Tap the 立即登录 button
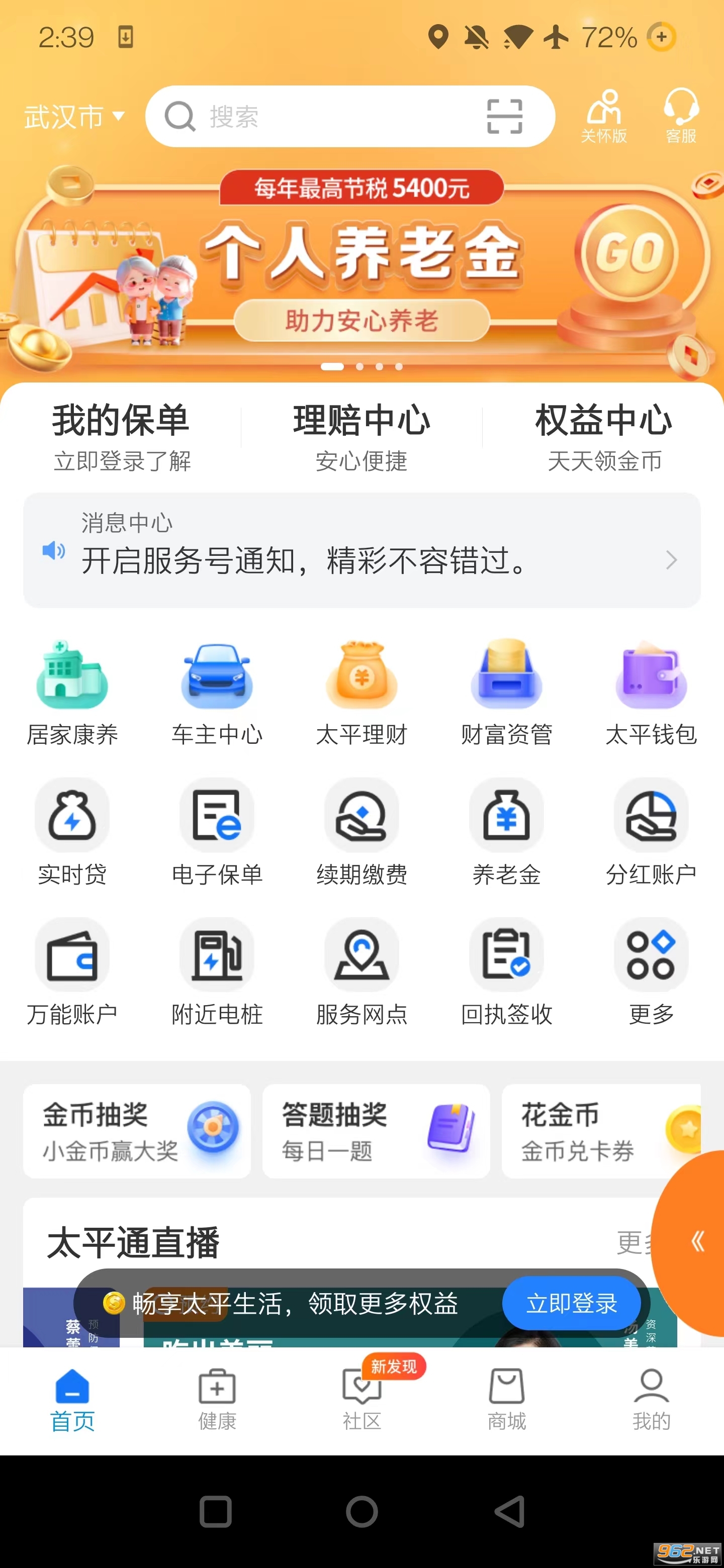This screenshot has height=1568, width=724. [x=571, y=1303]
